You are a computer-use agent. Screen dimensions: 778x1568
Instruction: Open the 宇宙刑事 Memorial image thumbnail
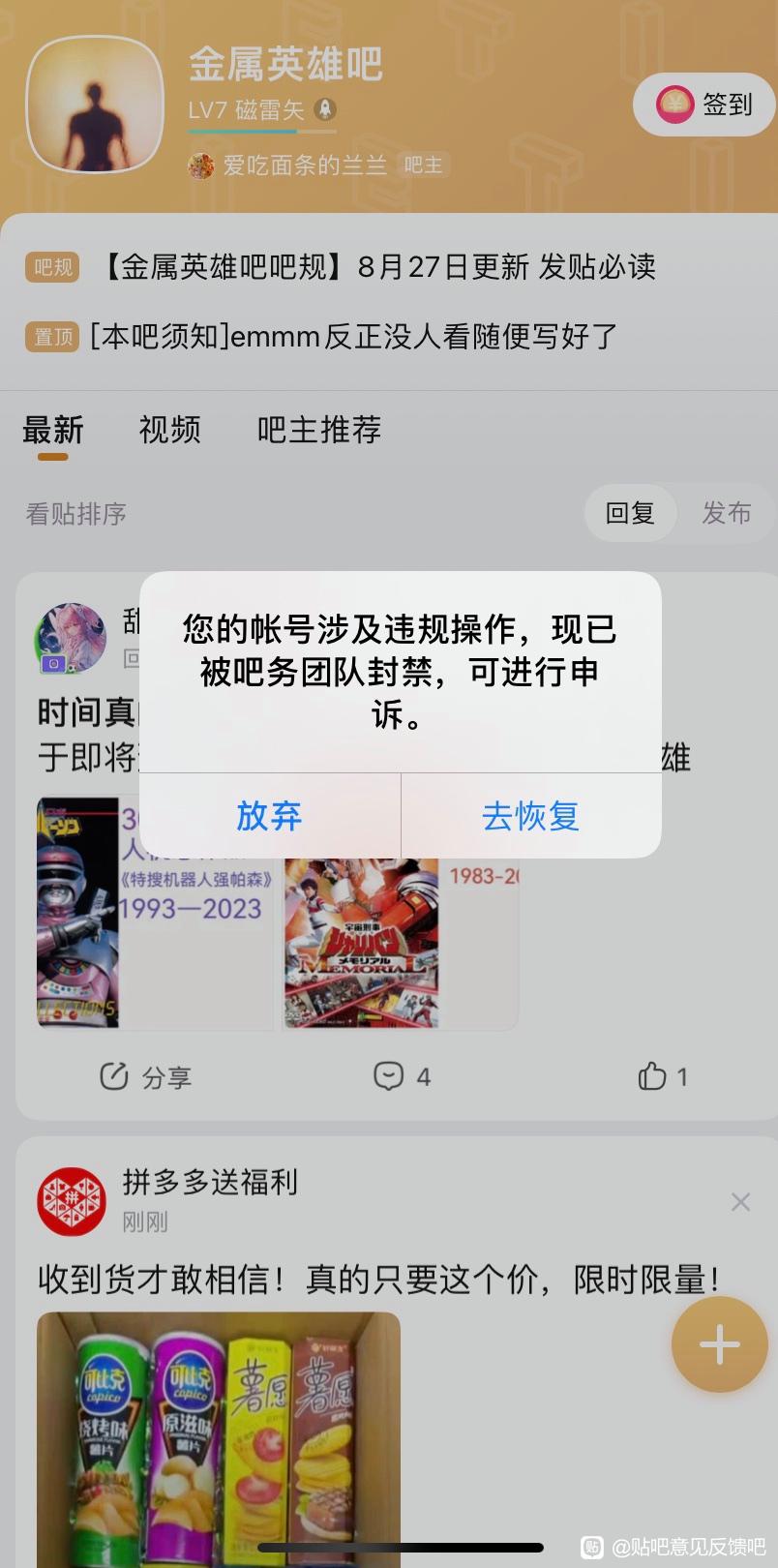pos(361,944)
